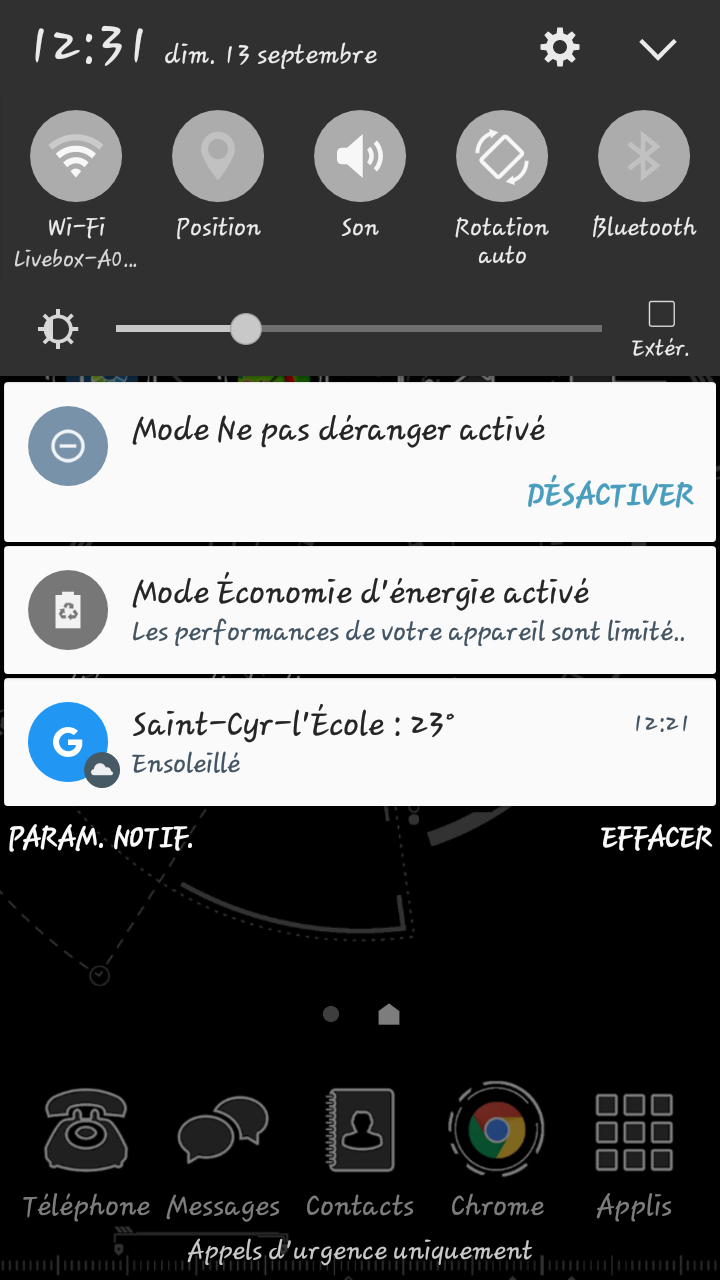Toggle Wi-Fi off

click(76, 157)
